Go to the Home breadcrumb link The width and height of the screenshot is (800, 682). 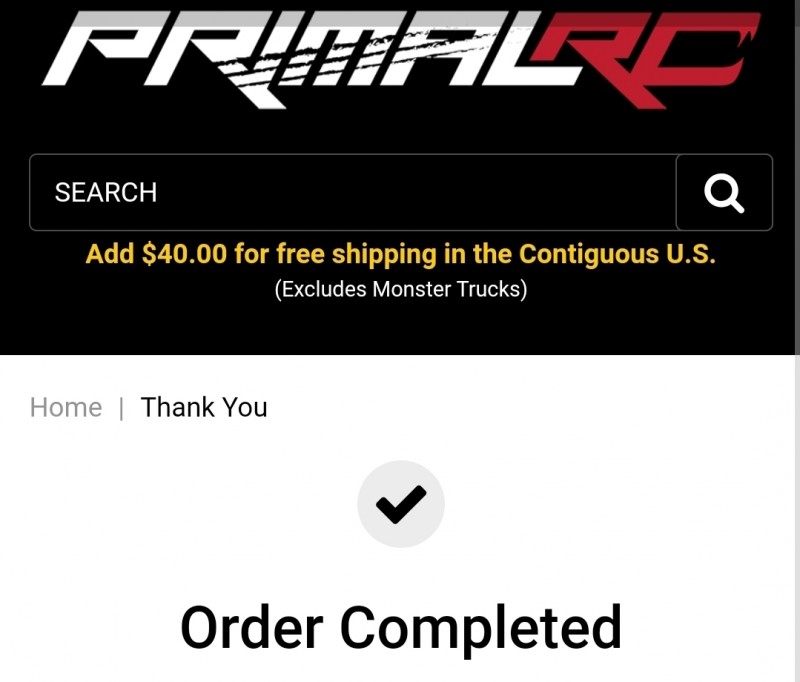pos(66,407)
